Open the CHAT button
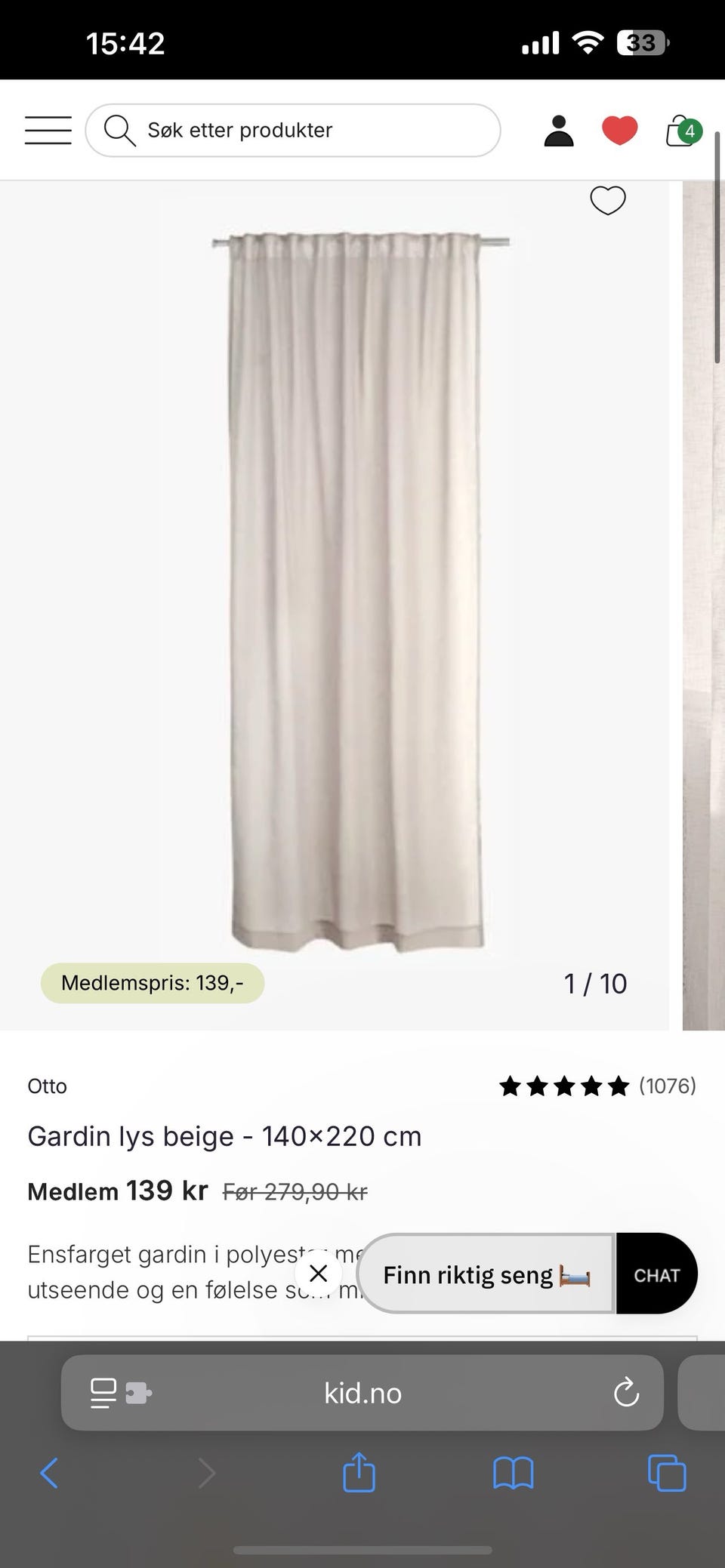 tap(656, 1274)
